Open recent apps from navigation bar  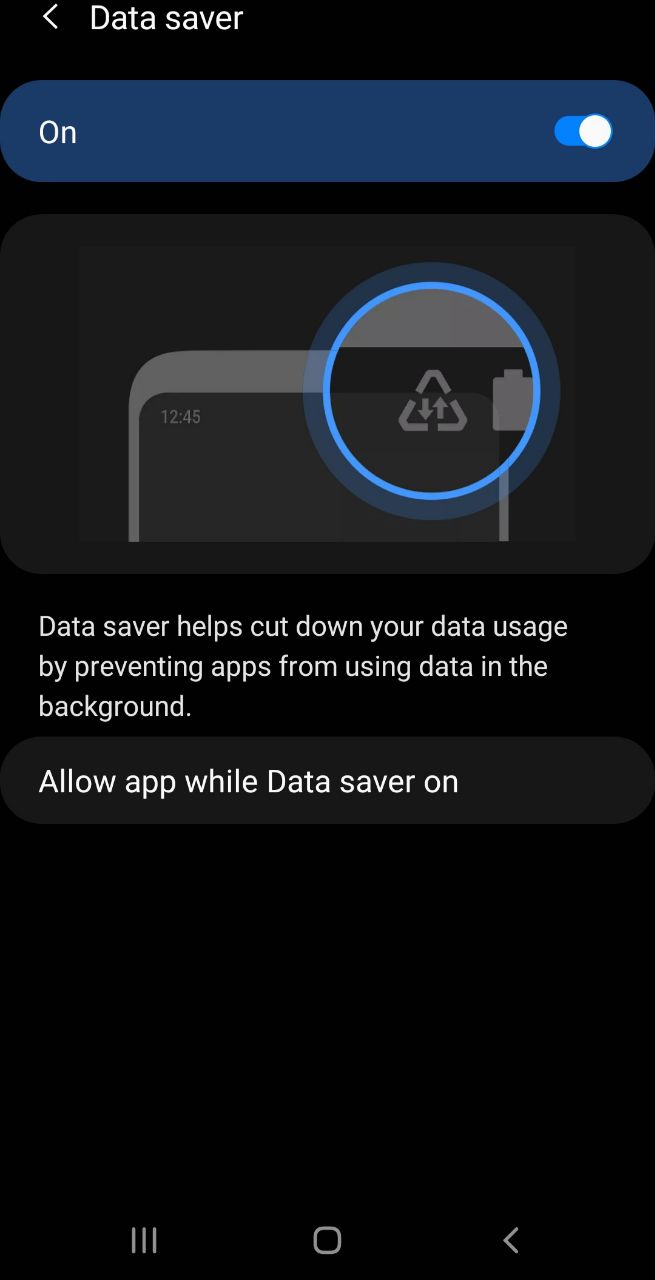point(144,1240)
